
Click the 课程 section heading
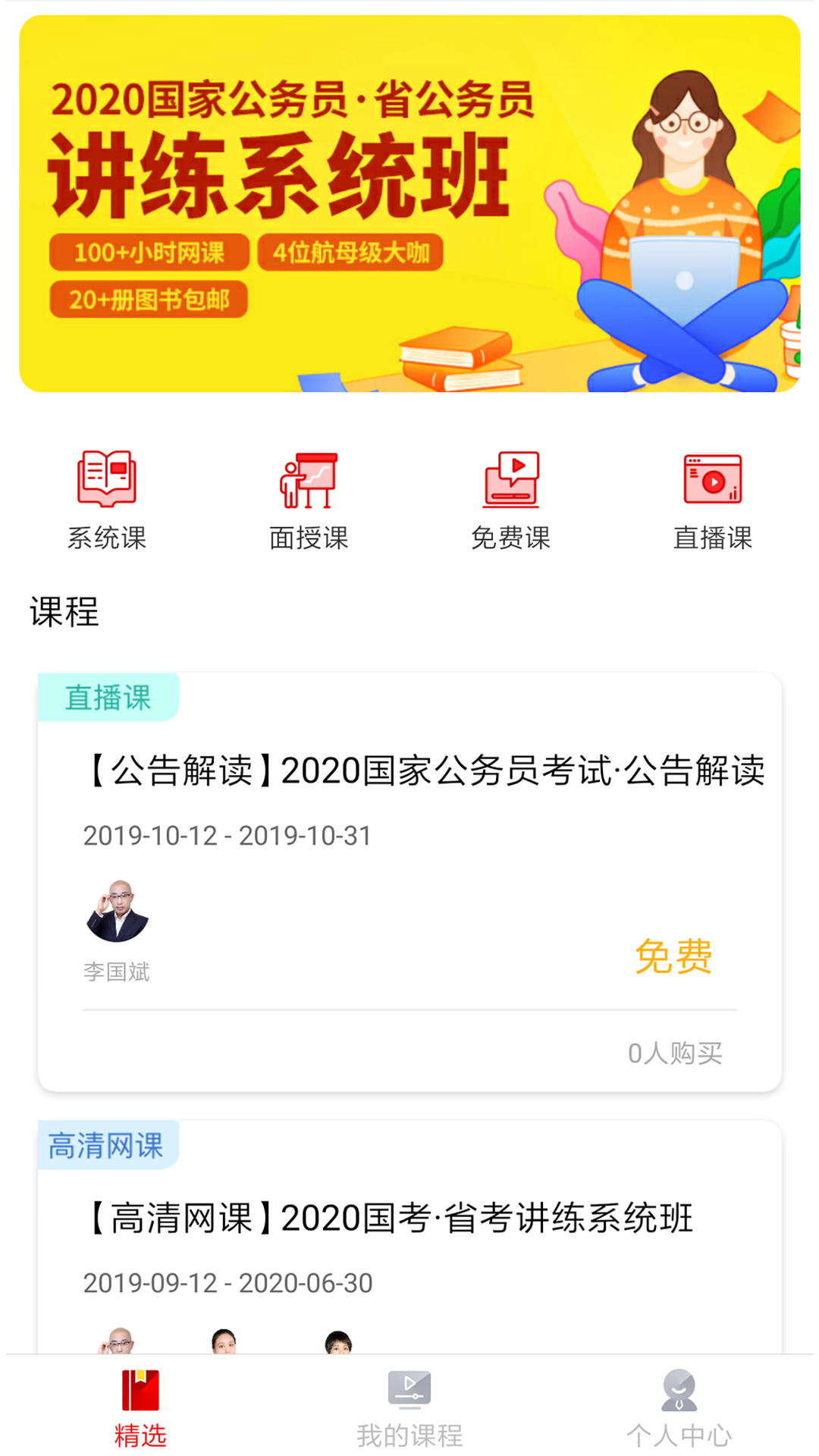63,610
